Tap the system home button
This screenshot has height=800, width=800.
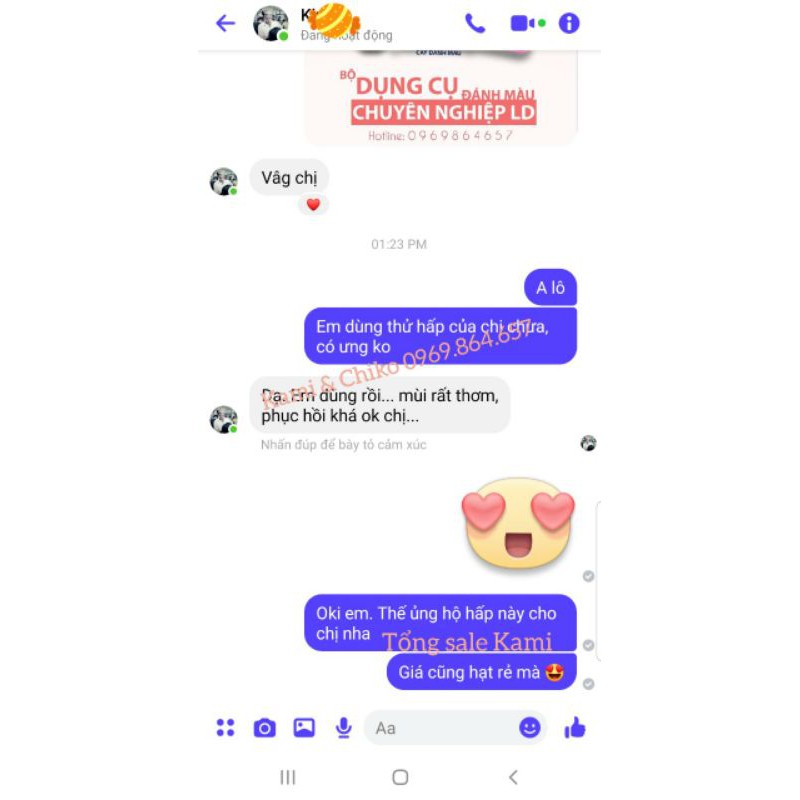[400, 777]
